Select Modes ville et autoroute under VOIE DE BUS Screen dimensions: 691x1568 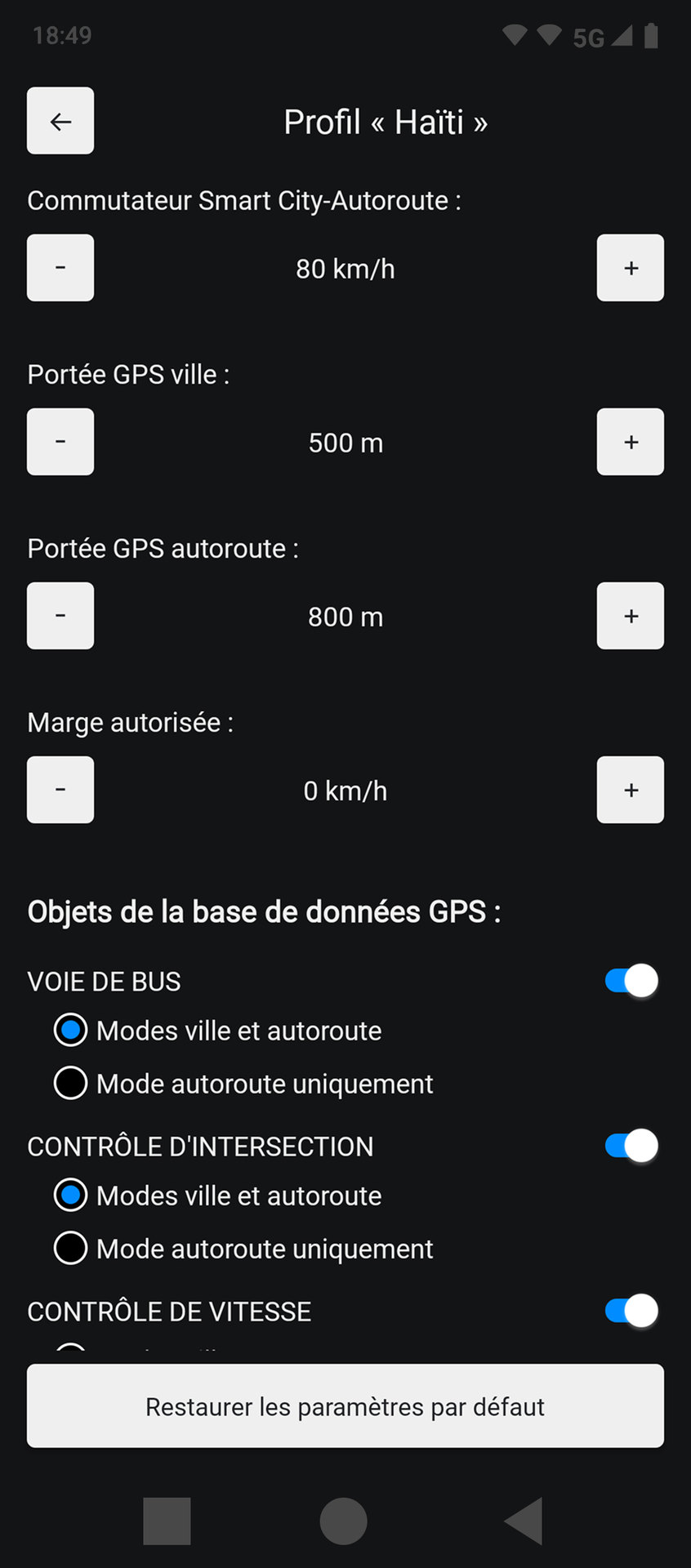217,1031
